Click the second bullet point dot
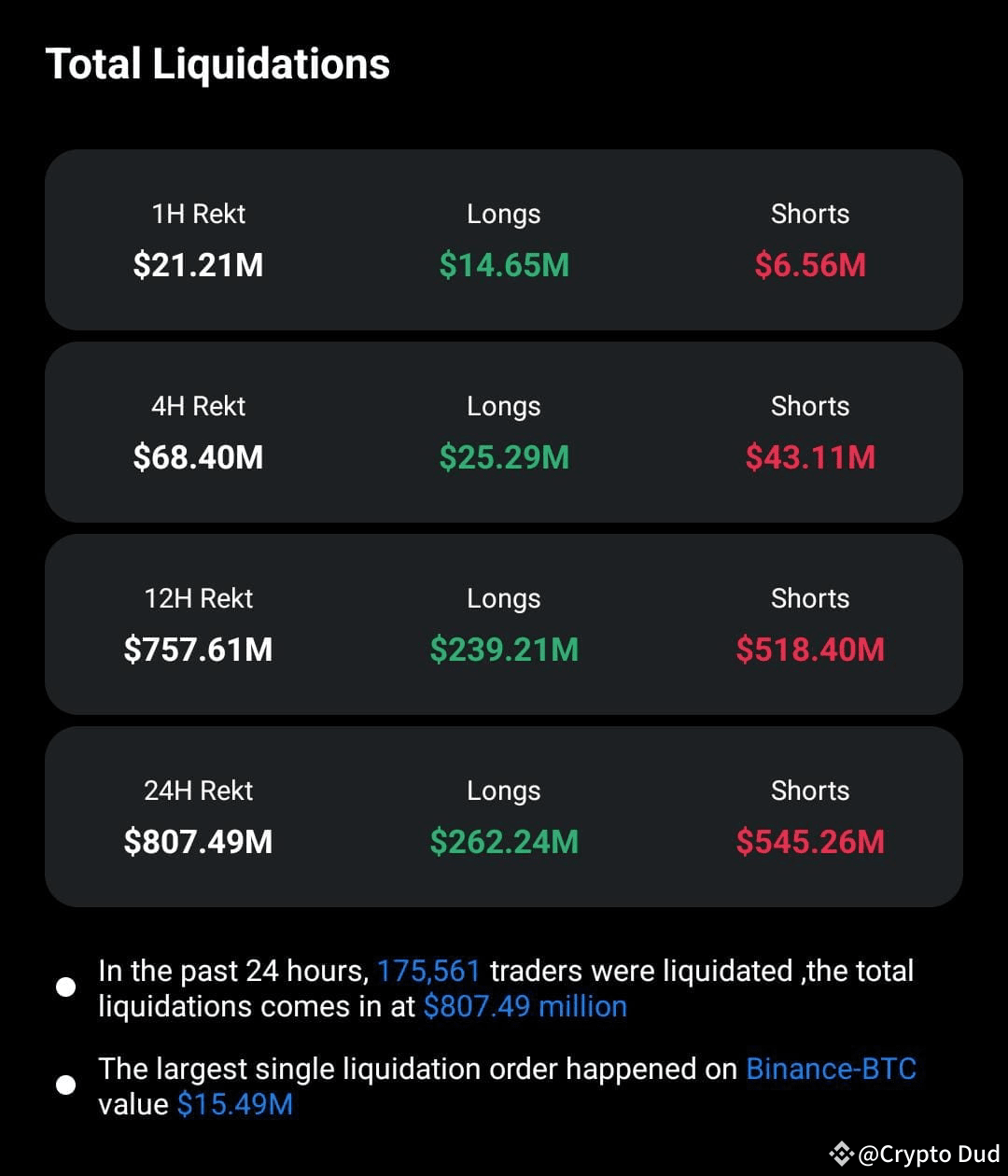Viewport: 1008px width, 1176px height. [65, 1085]
